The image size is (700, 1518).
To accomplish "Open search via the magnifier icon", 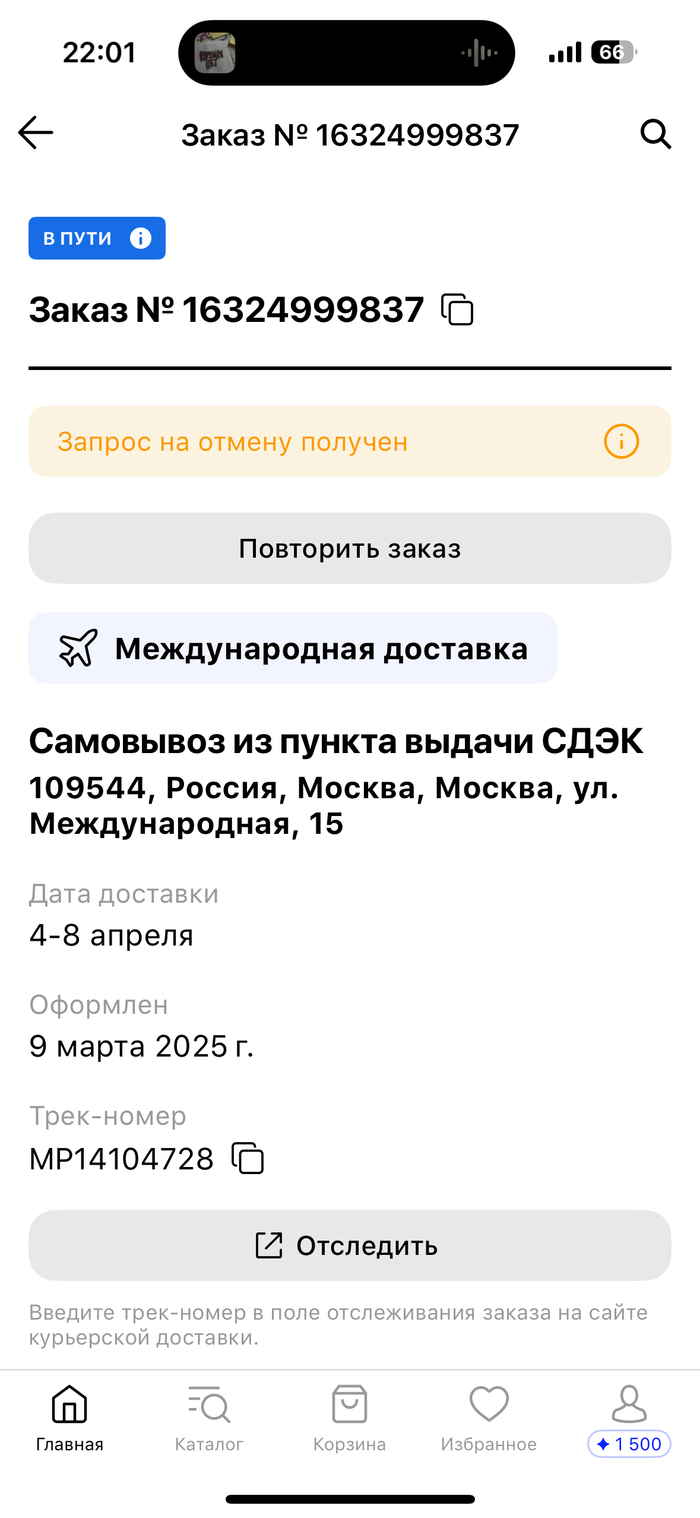I will (x=655, y=134).
